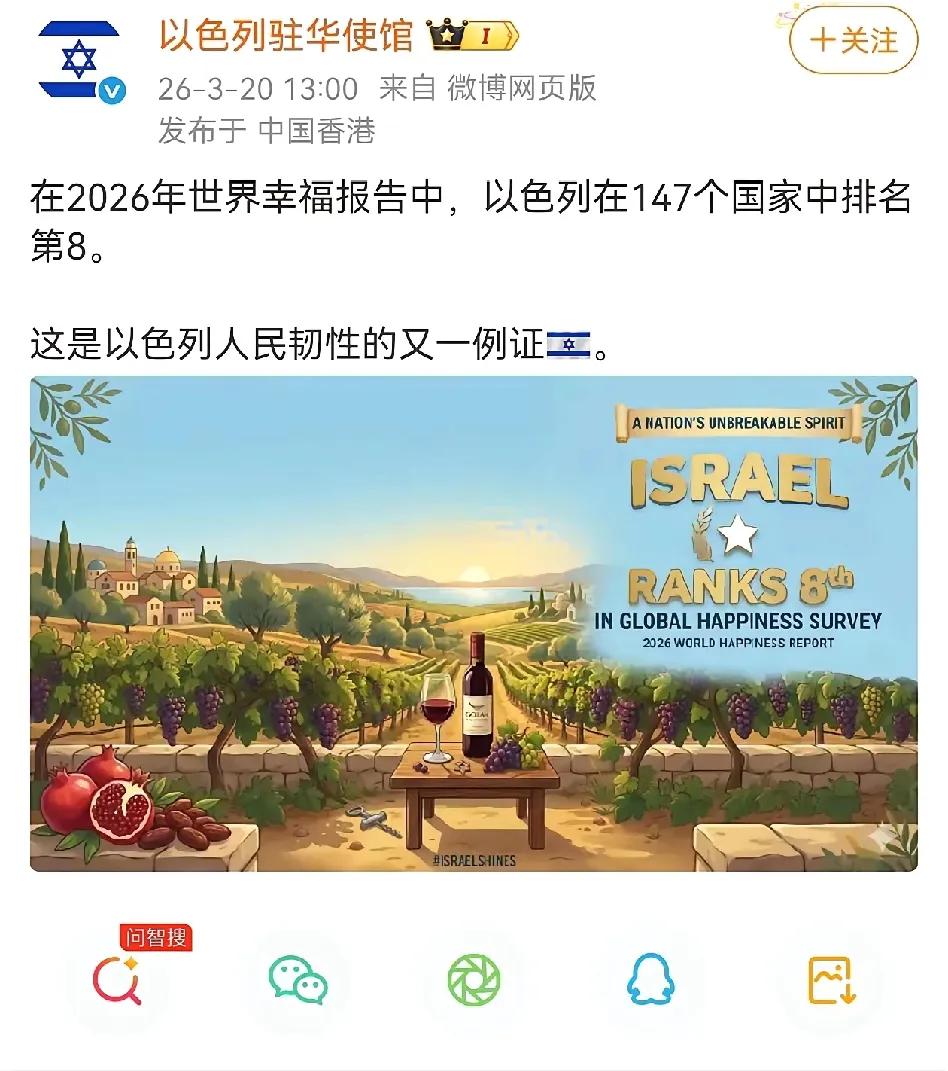Click the Israel flag emoji in the post text
The height and width of the screenshot is (1071, 948).
pos(567,343)
